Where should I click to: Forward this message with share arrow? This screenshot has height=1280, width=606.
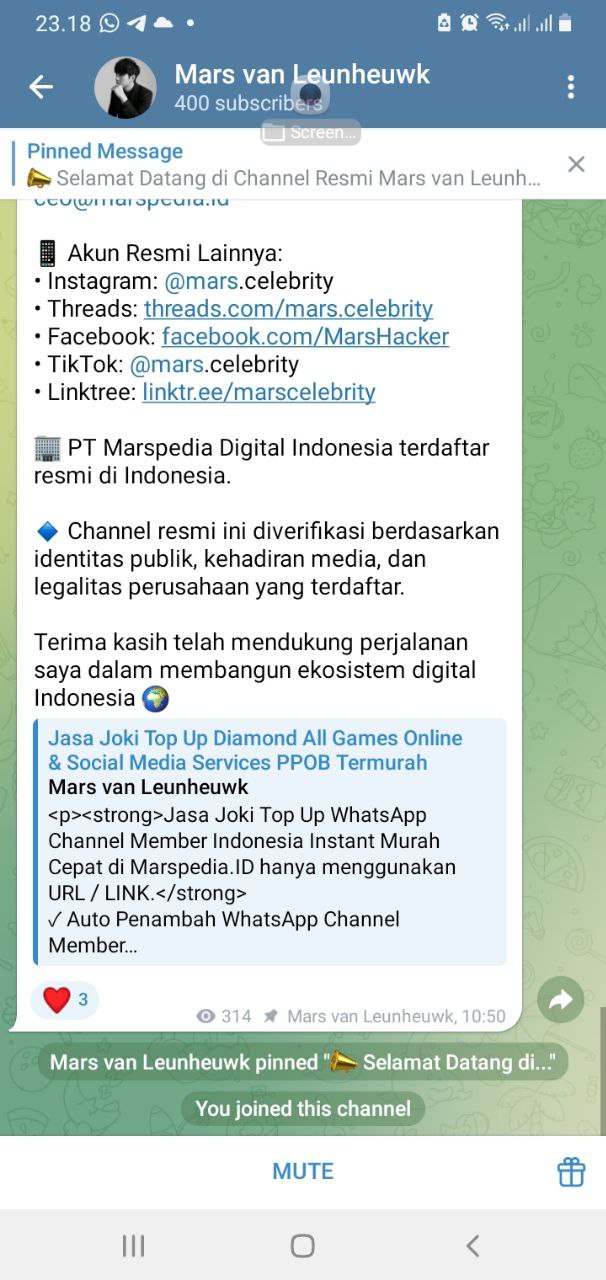point(560,999)
